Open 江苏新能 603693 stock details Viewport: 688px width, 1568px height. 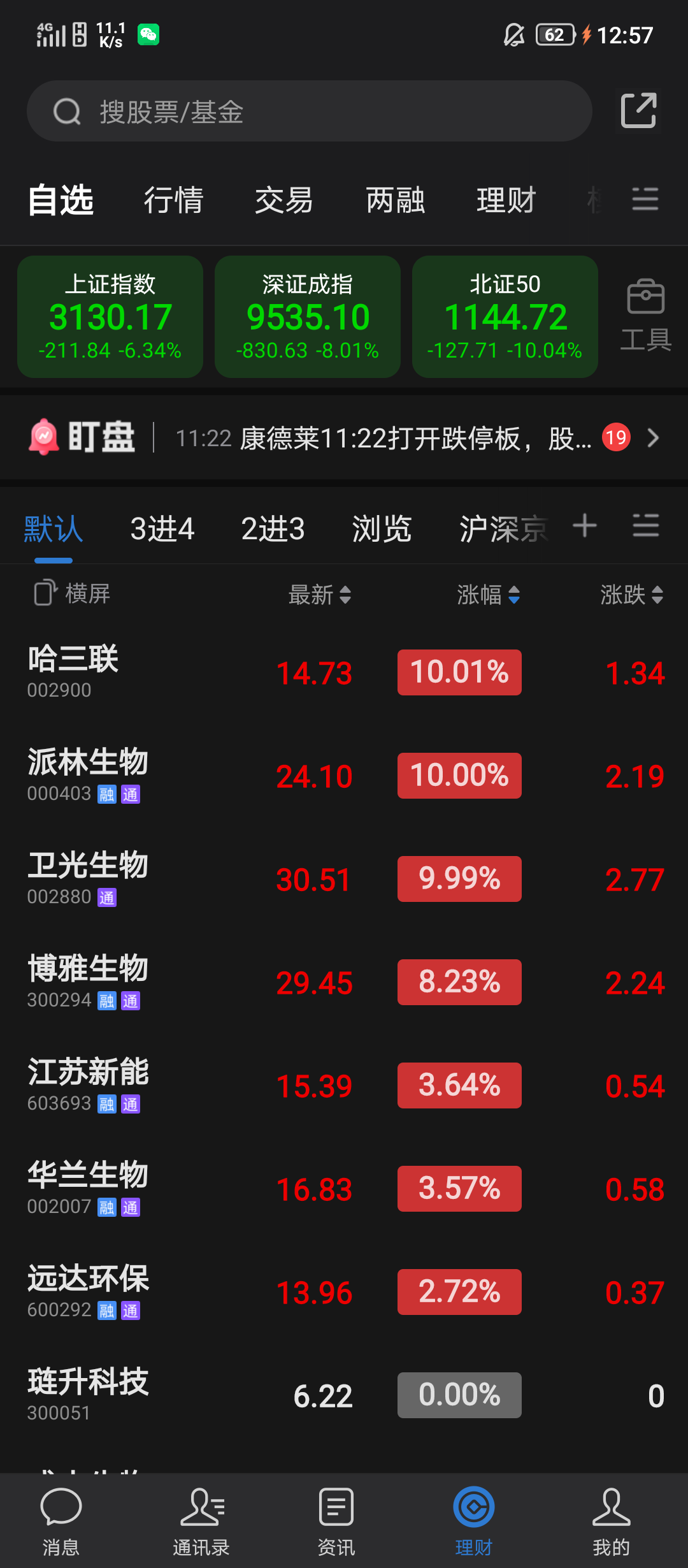click(344, 1085)
